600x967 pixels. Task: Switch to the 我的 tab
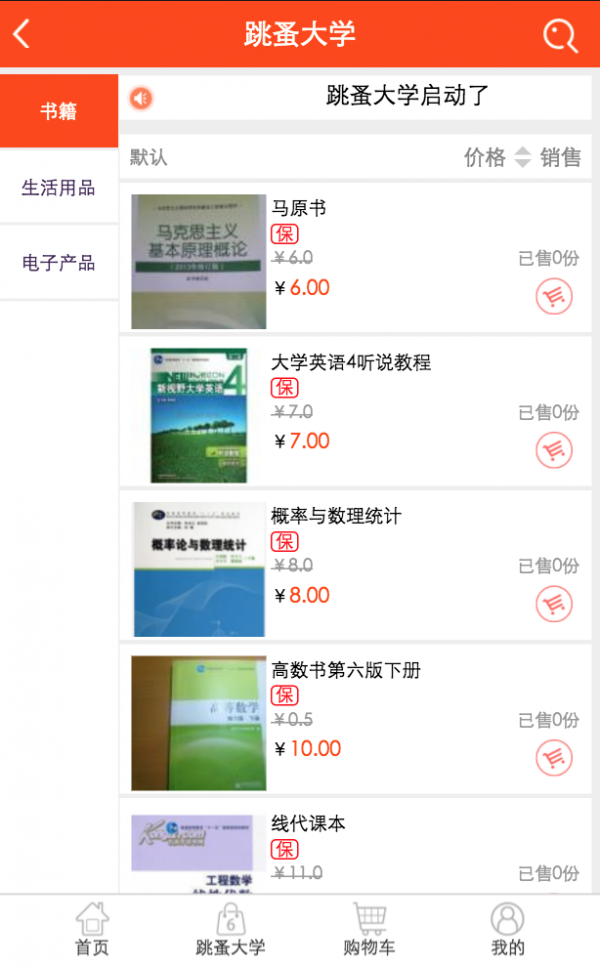coord(507,930)
